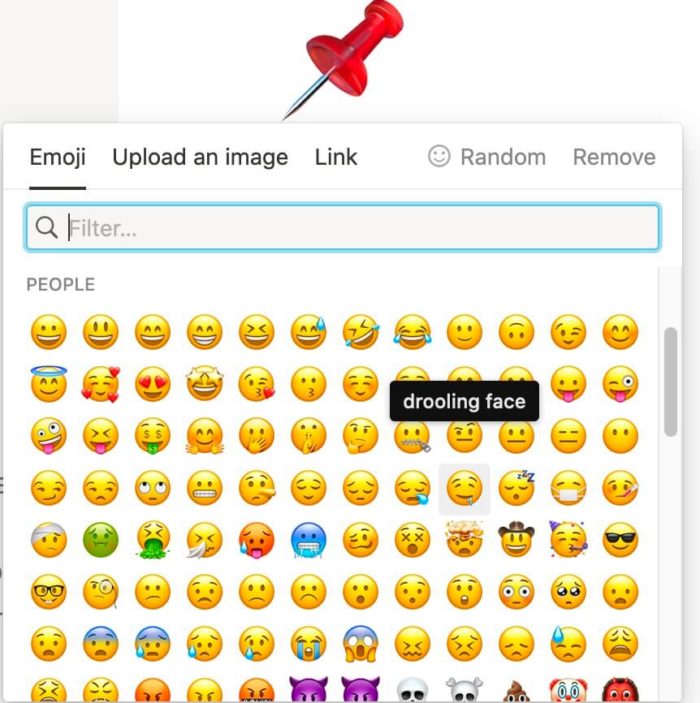Pick the nerd face with glasses emoji
This screenshot has height=703, width=700.
48,591
